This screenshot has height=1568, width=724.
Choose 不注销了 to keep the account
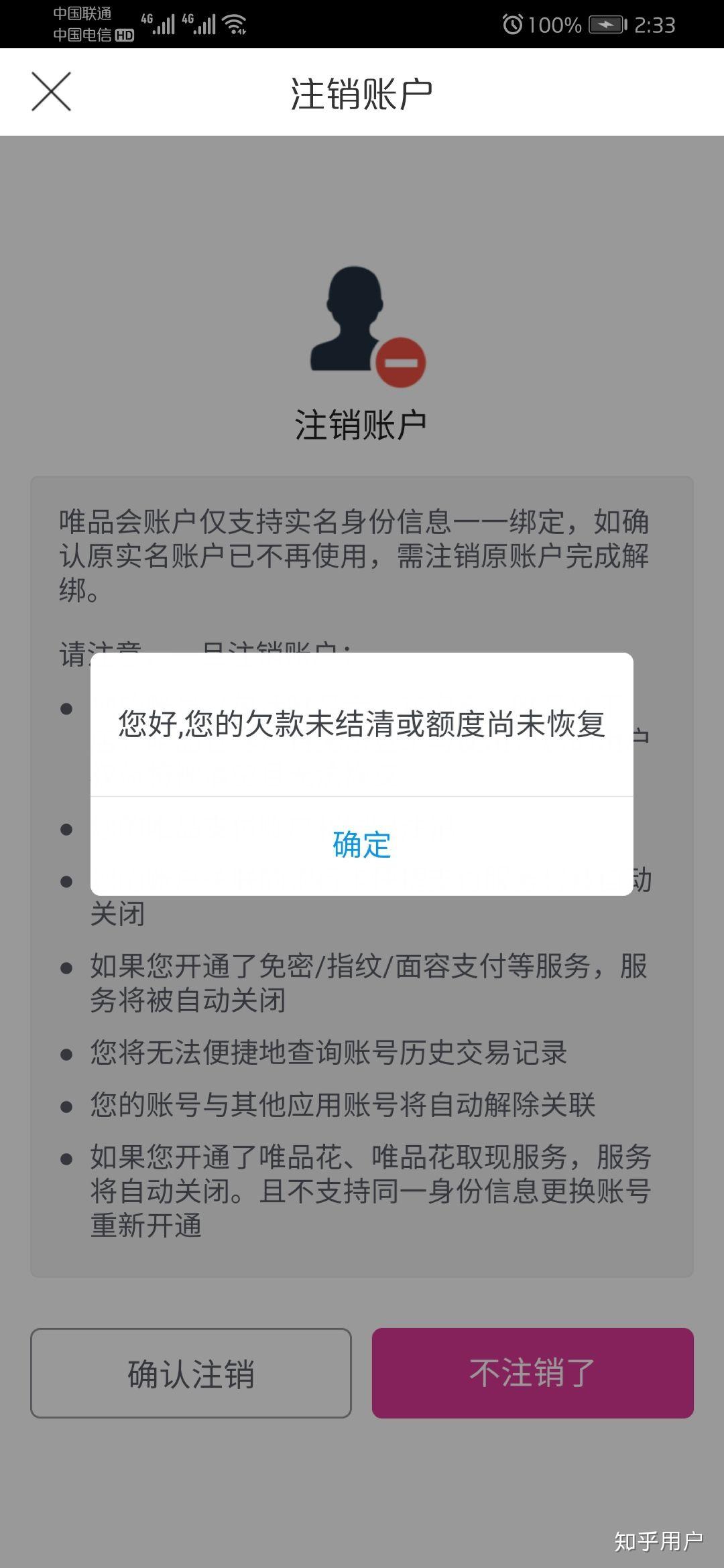[x=532, y=1373]
